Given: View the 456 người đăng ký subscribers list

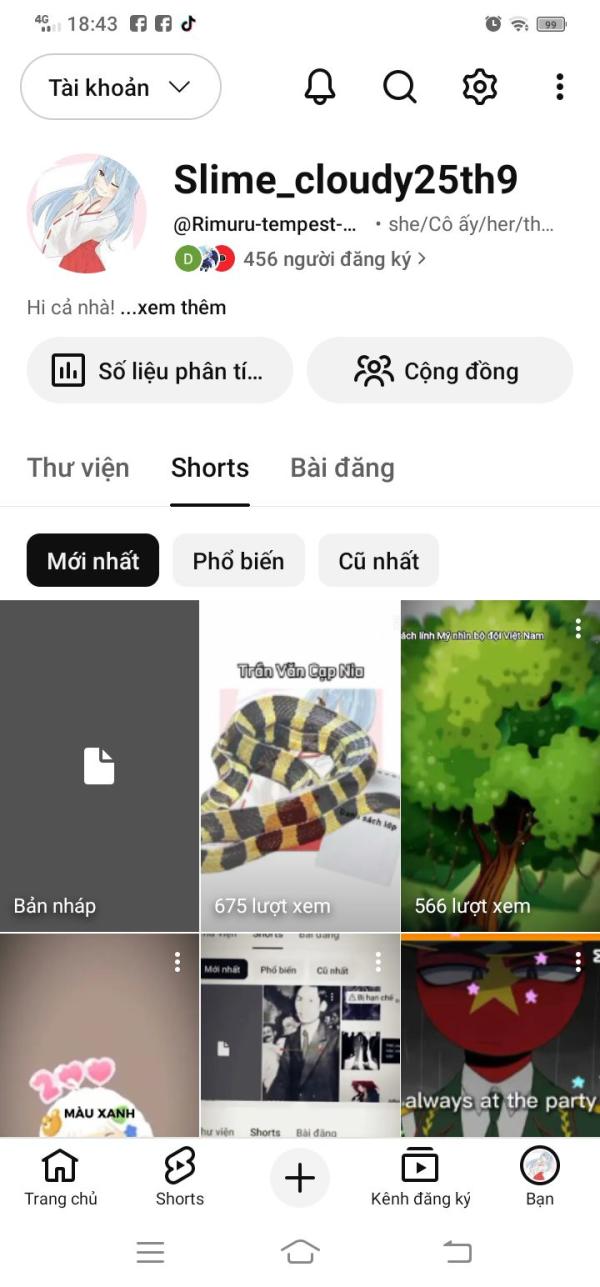Looking at the screenshot, I should point(334,259).
